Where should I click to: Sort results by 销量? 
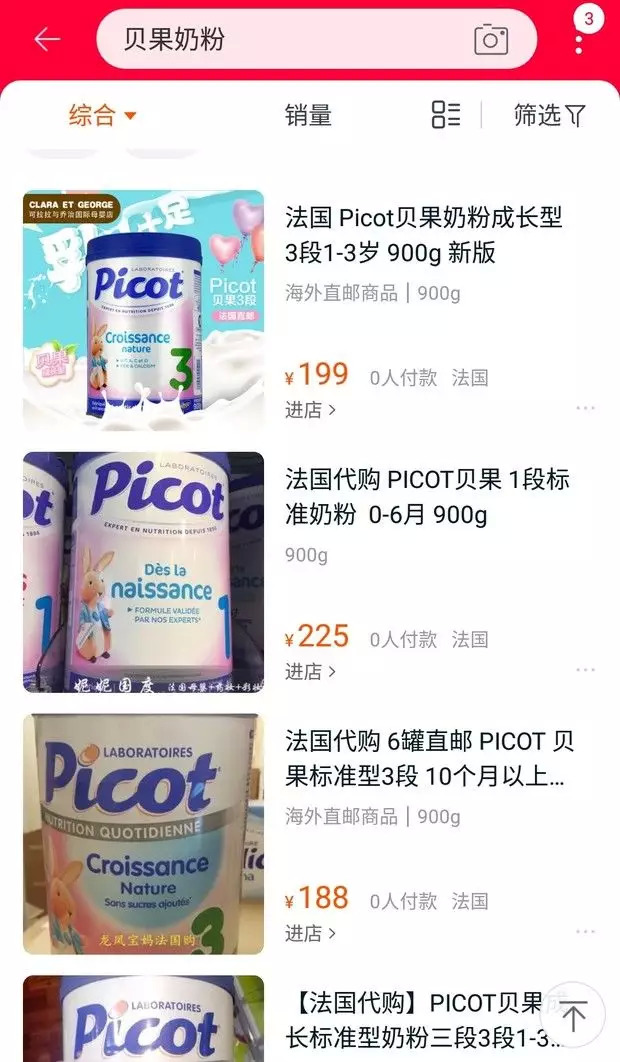click(x=308, y=115)
